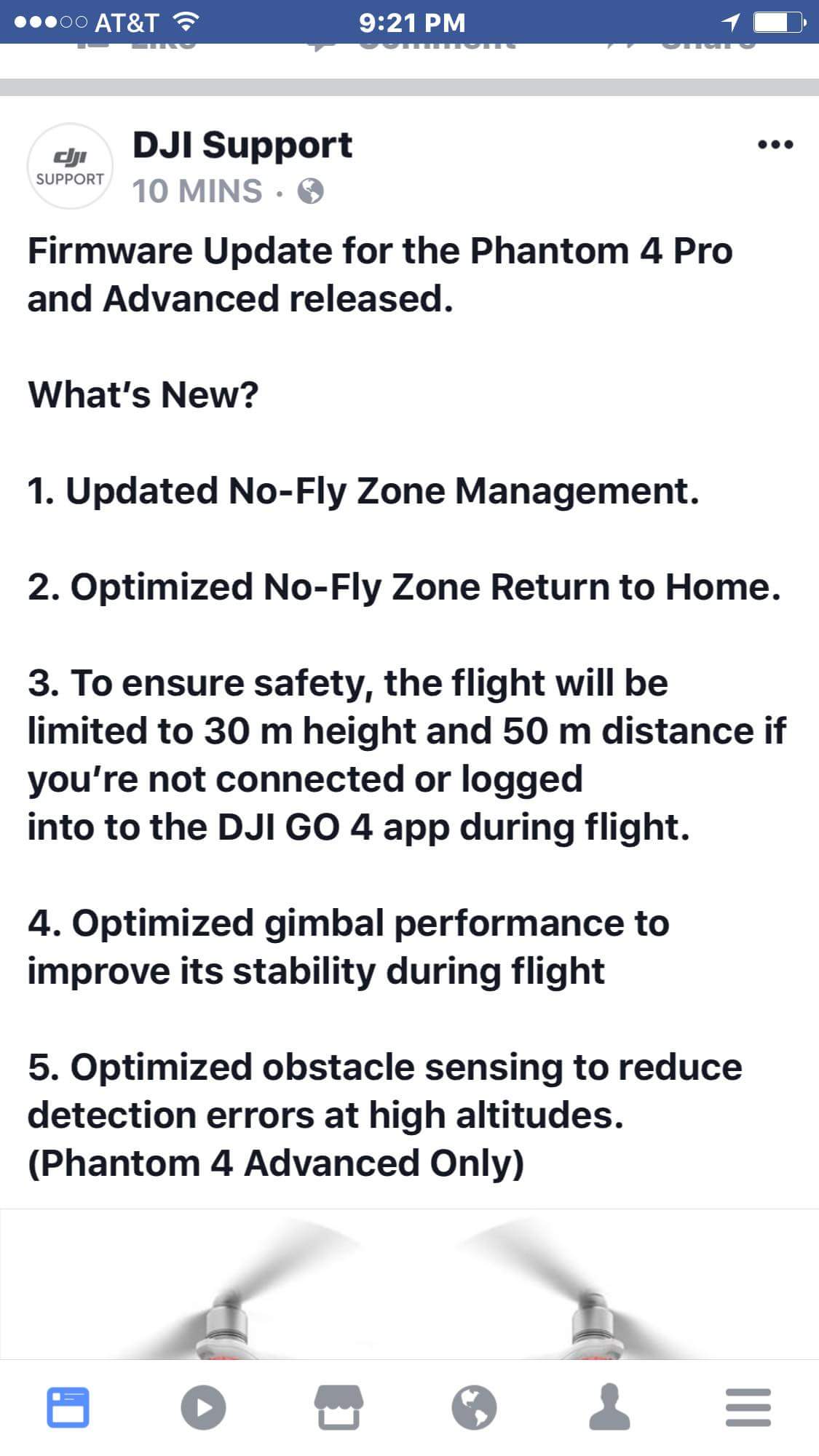Open the hamburger menu tab

pos(748,1407)
